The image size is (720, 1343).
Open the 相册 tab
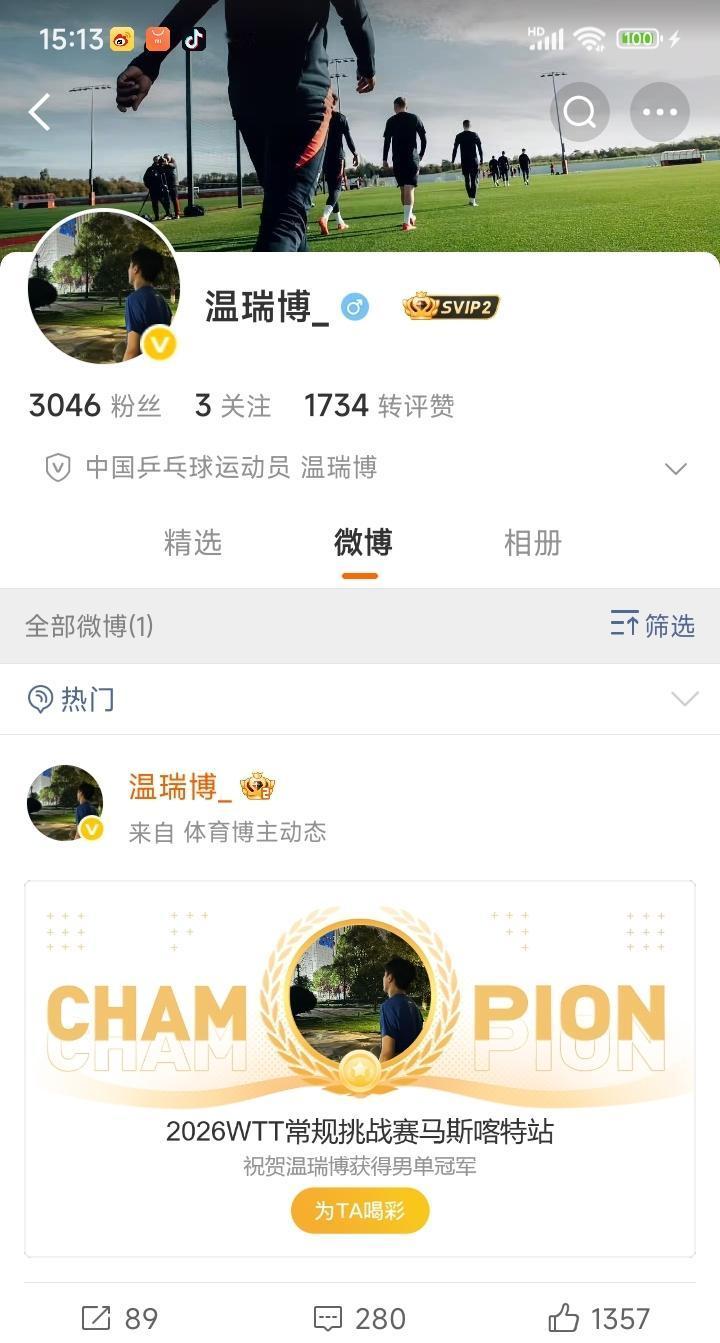(532, 544)
